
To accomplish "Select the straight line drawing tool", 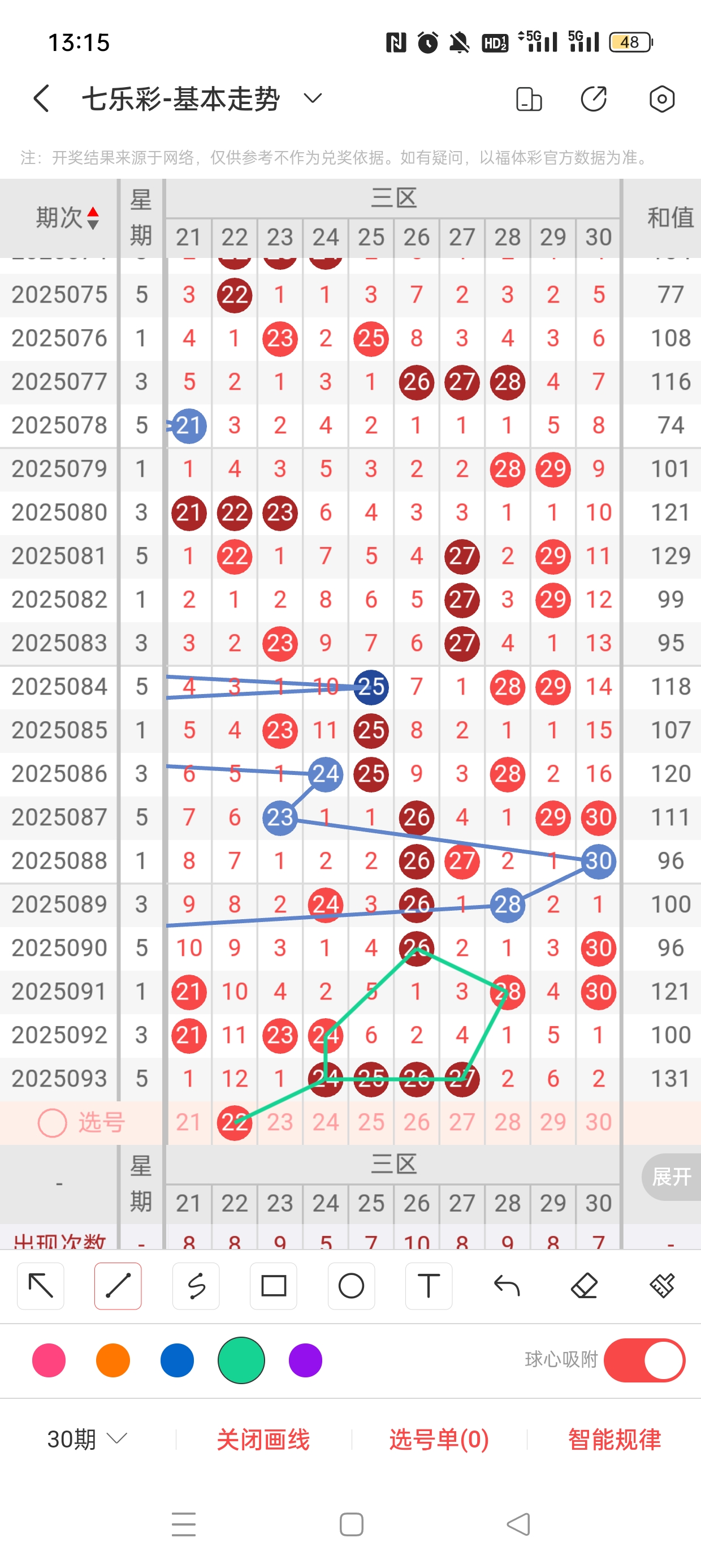I will tap(118, 1286).
